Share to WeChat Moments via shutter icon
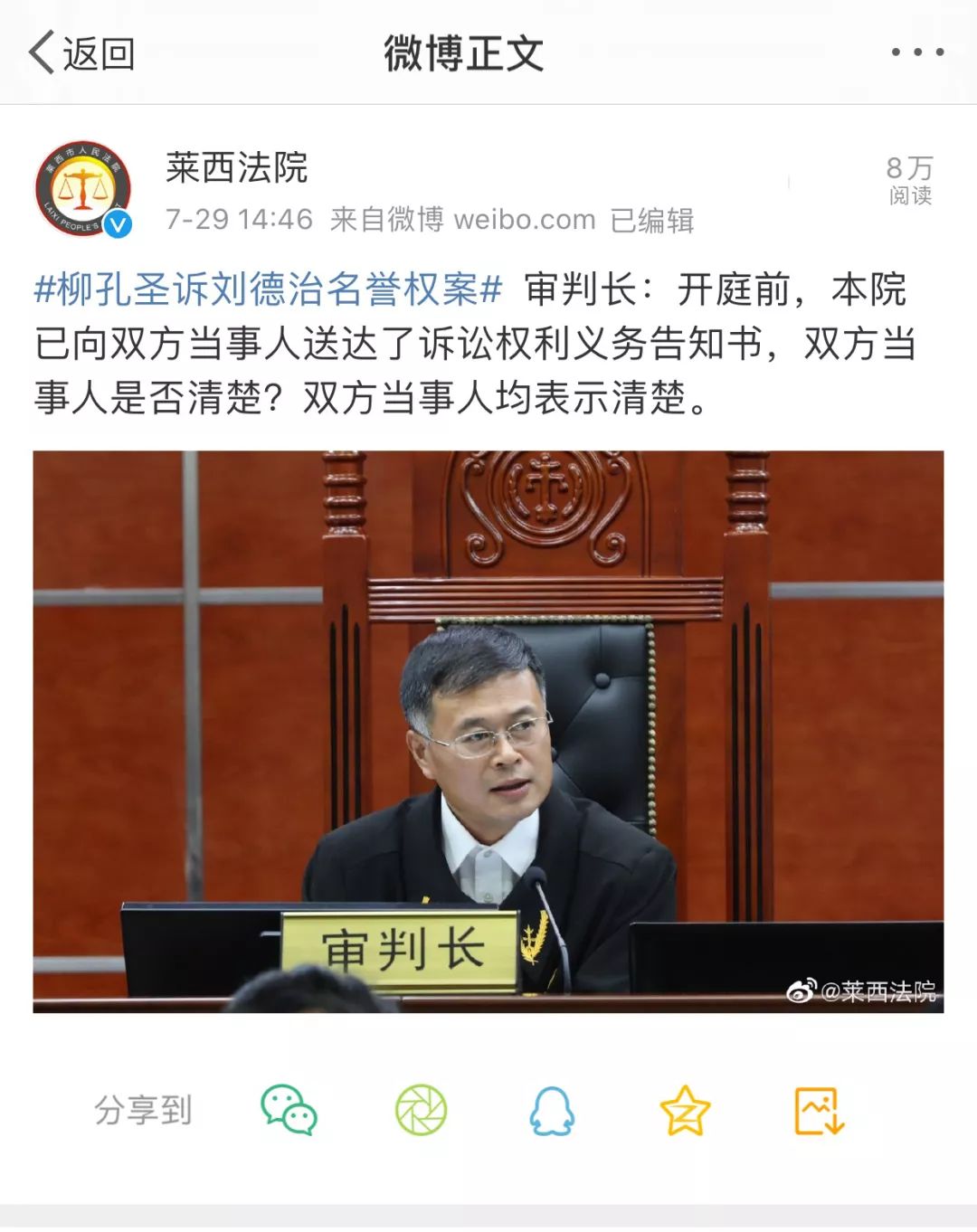The height and width of the screenshot is (1232, 977). point(421,1110)
